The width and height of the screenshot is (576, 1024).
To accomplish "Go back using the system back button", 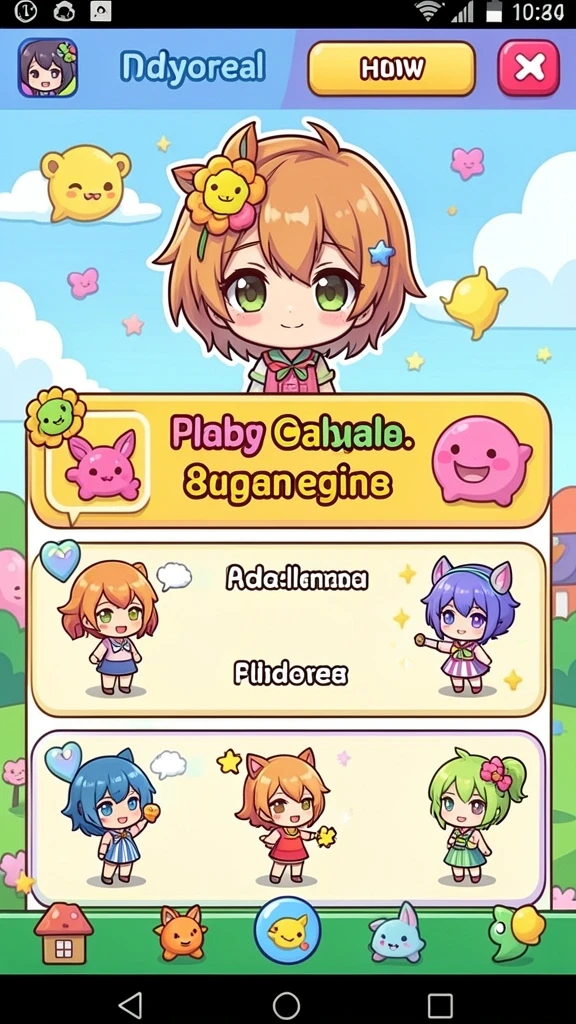I will click(131, 1004).
